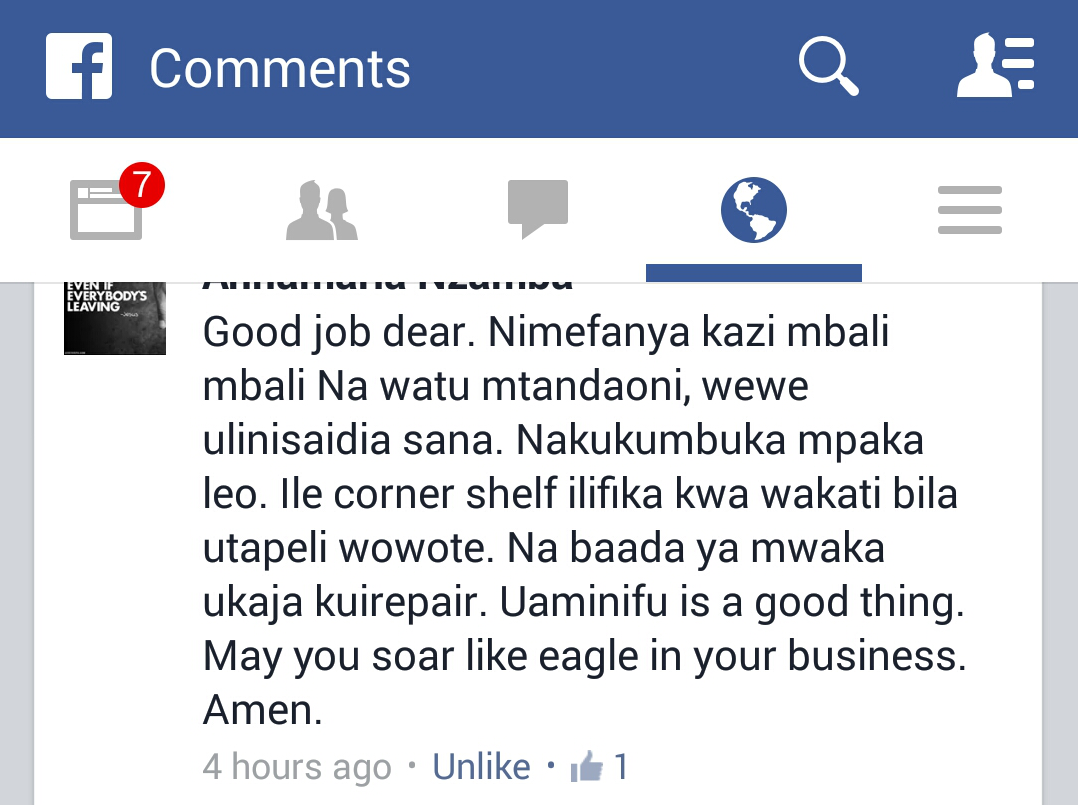Switch to the Messages tab
1078x805 pixels.
coord(538,210)
